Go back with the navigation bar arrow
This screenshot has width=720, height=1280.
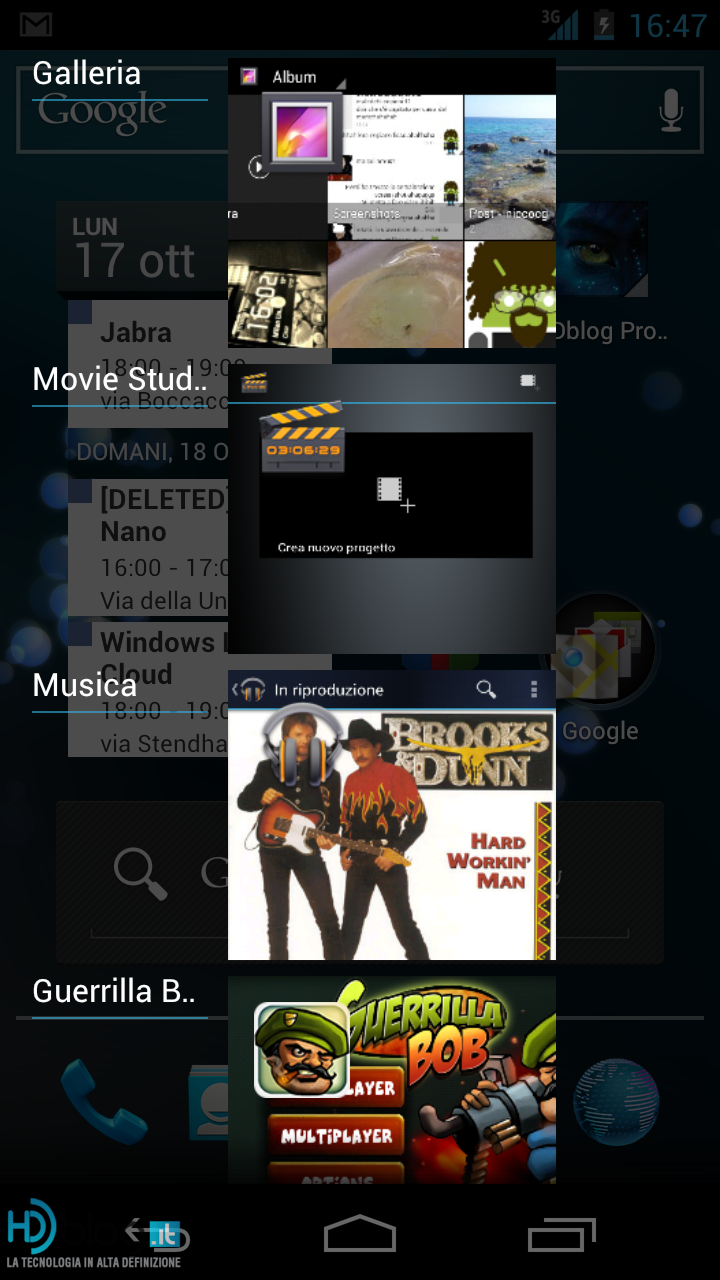(157, 1234)
